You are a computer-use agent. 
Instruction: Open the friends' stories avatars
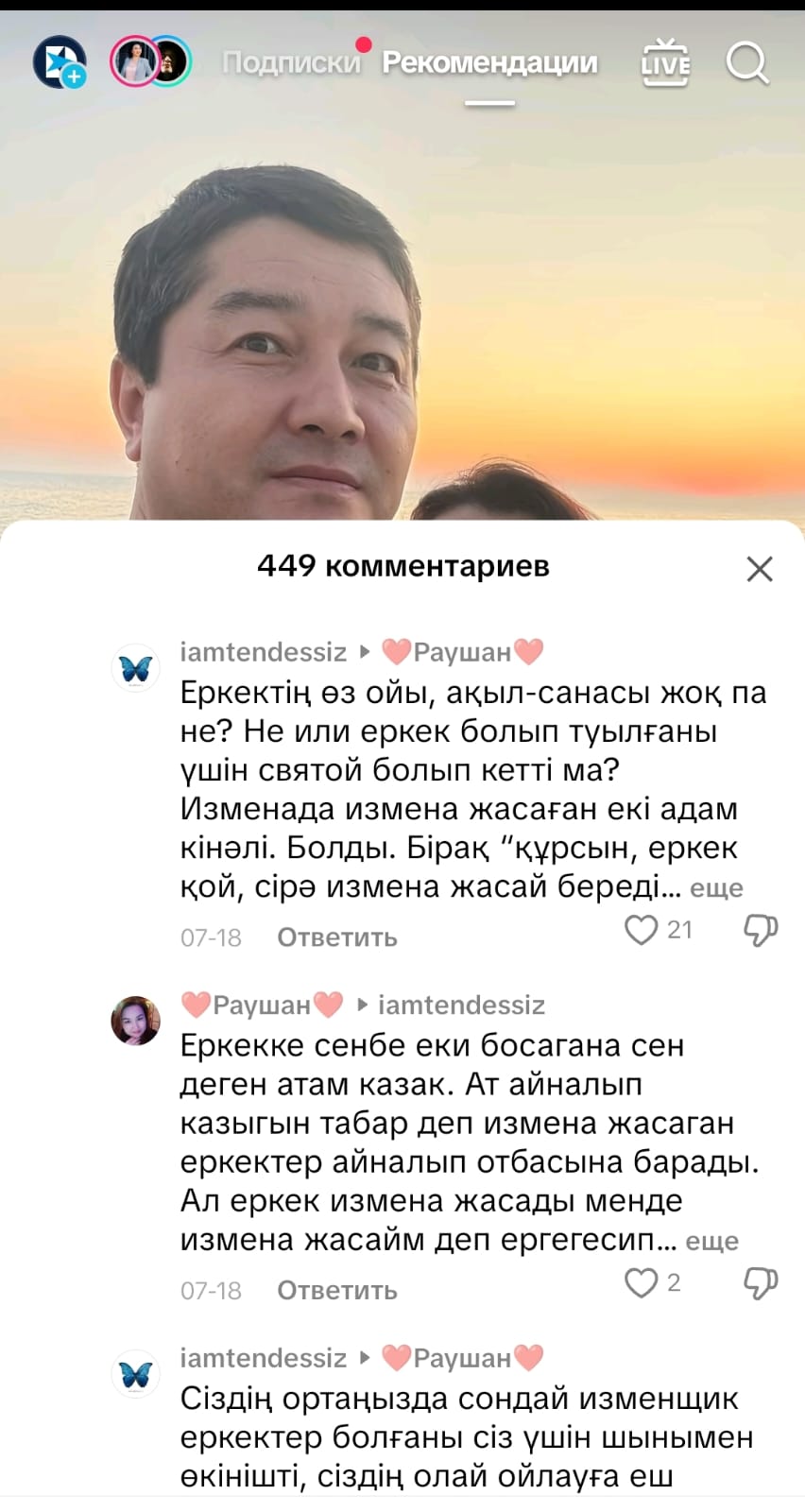coord(151,62)
